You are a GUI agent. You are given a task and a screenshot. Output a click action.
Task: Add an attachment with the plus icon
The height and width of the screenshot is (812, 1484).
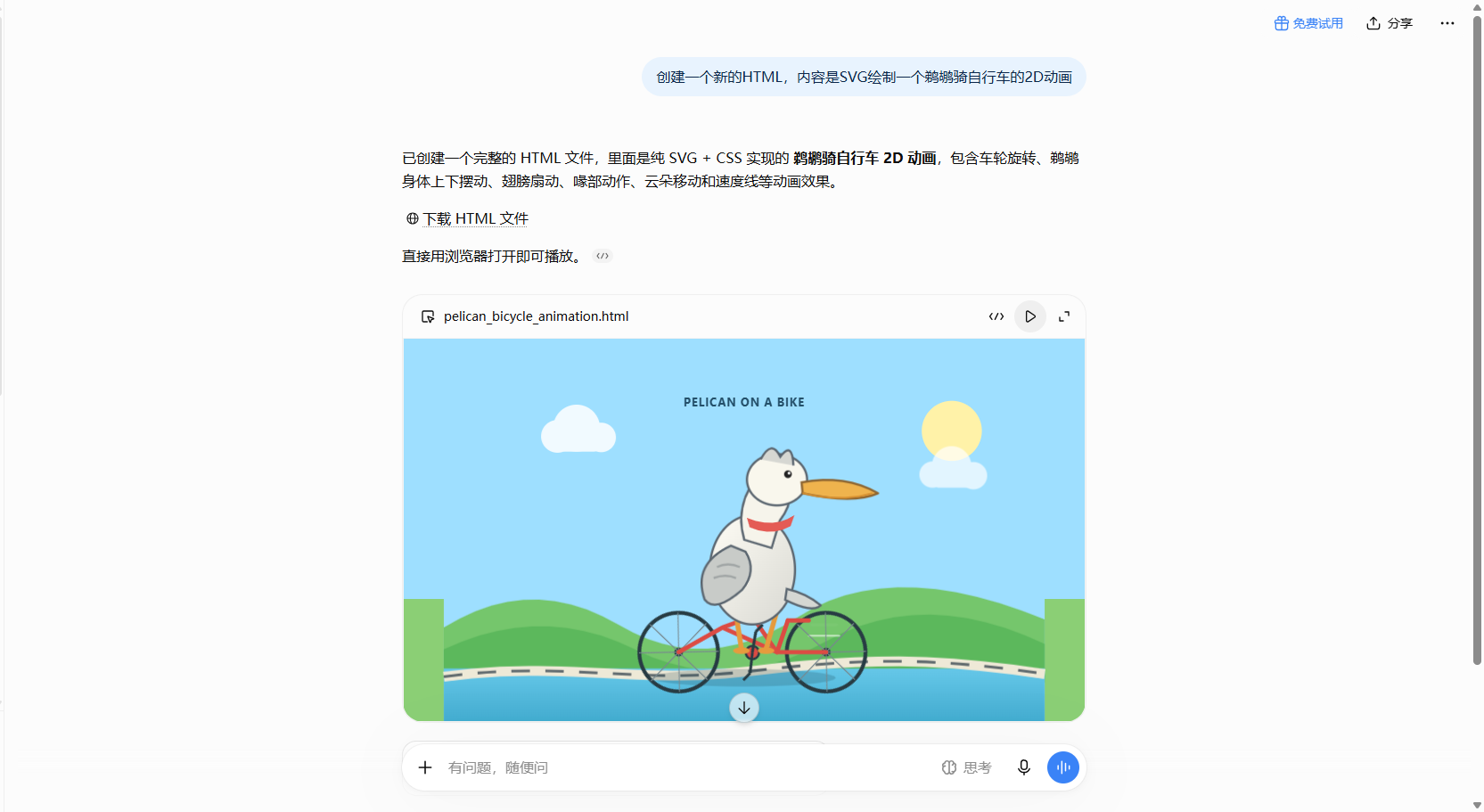tap(425, 767)
